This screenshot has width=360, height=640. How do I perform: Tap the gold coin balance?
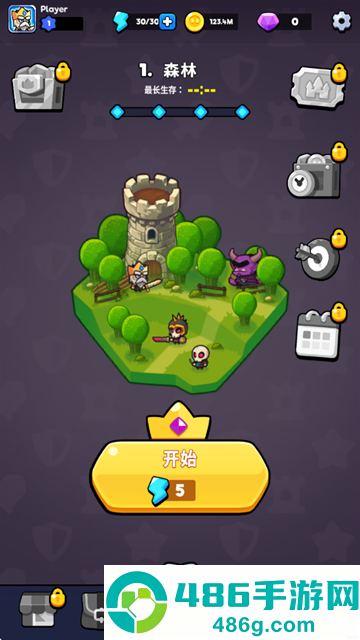tap(211, 22)
